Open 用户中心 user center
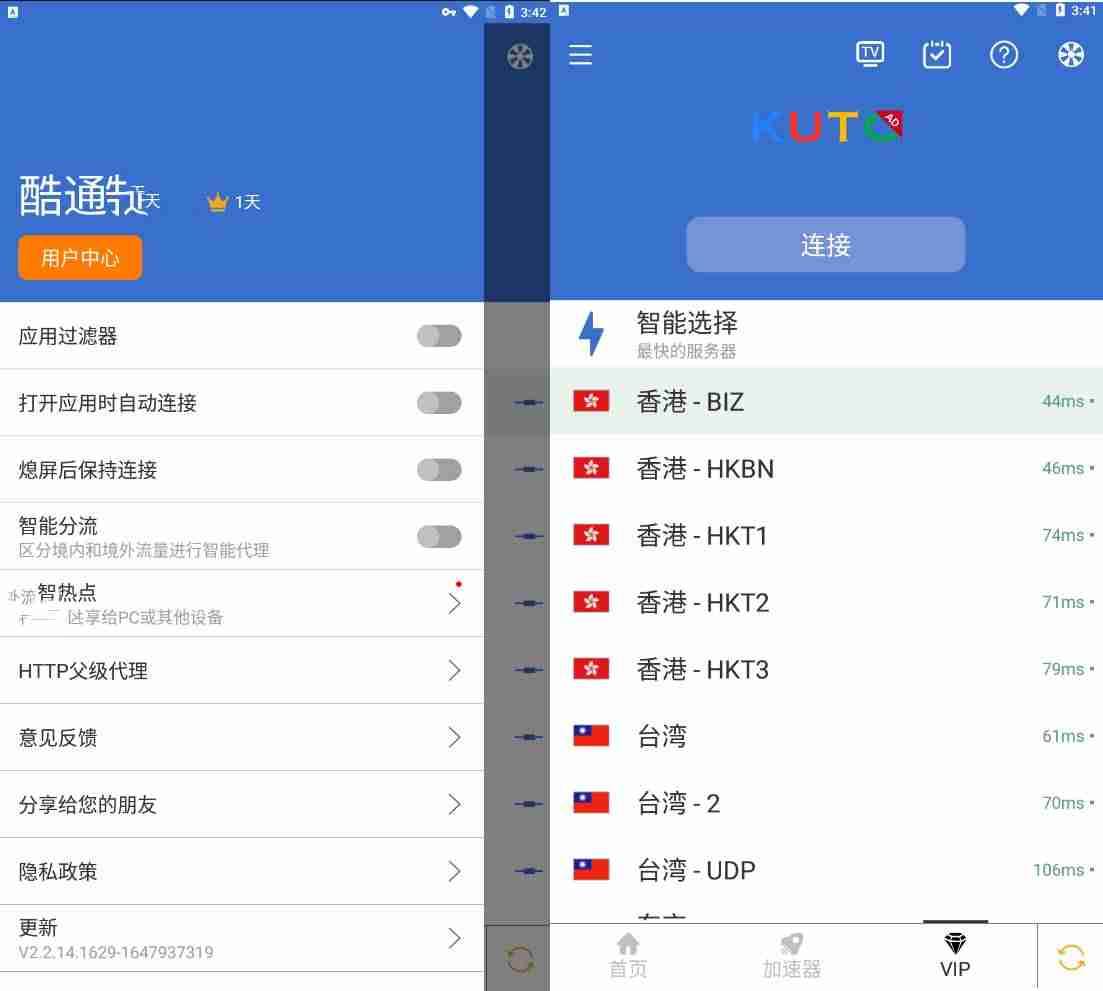1103x991 pixels. point(80,258)
